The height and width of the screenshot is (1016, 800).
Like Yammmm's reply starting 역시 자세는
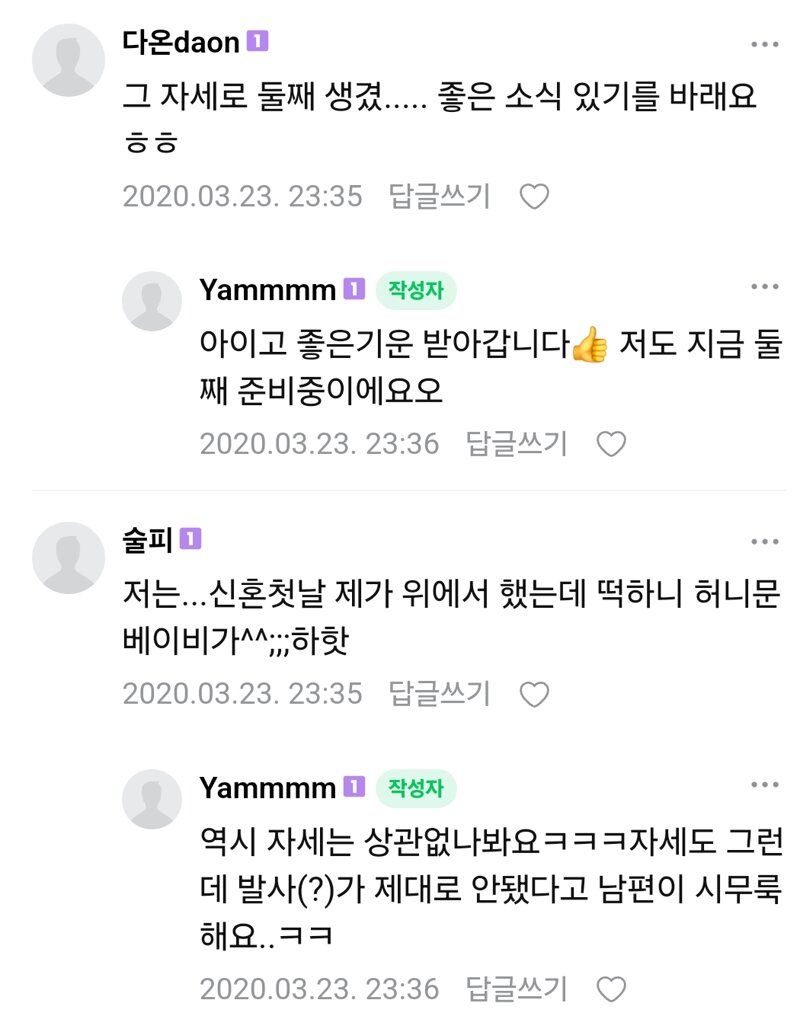tap(611, 989)
